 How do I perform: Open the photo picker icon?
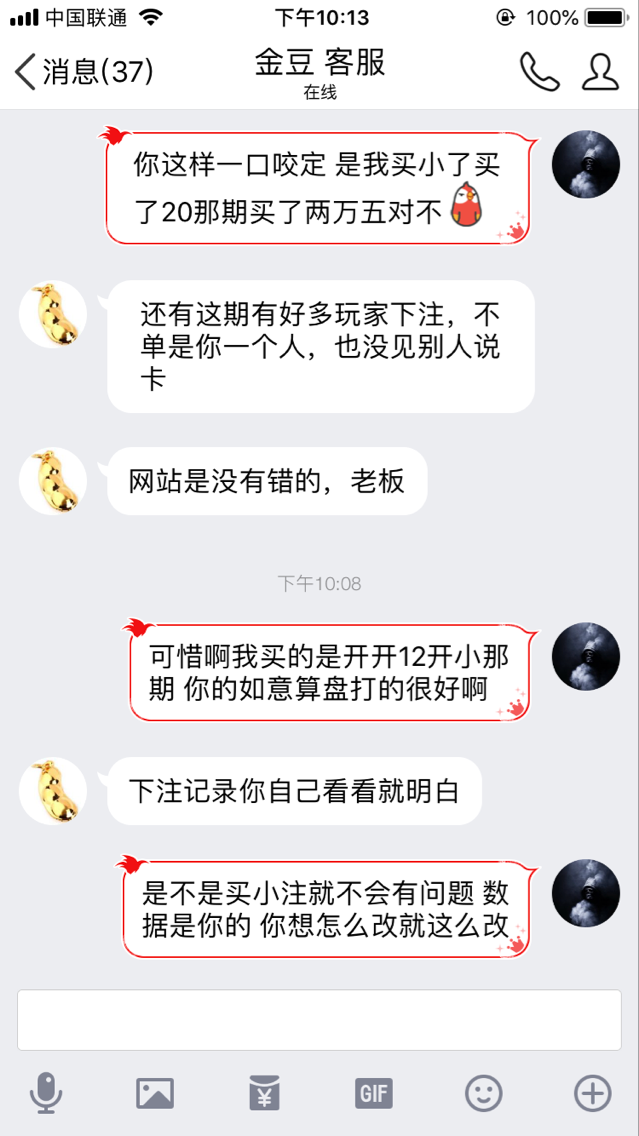point(155,1093)
